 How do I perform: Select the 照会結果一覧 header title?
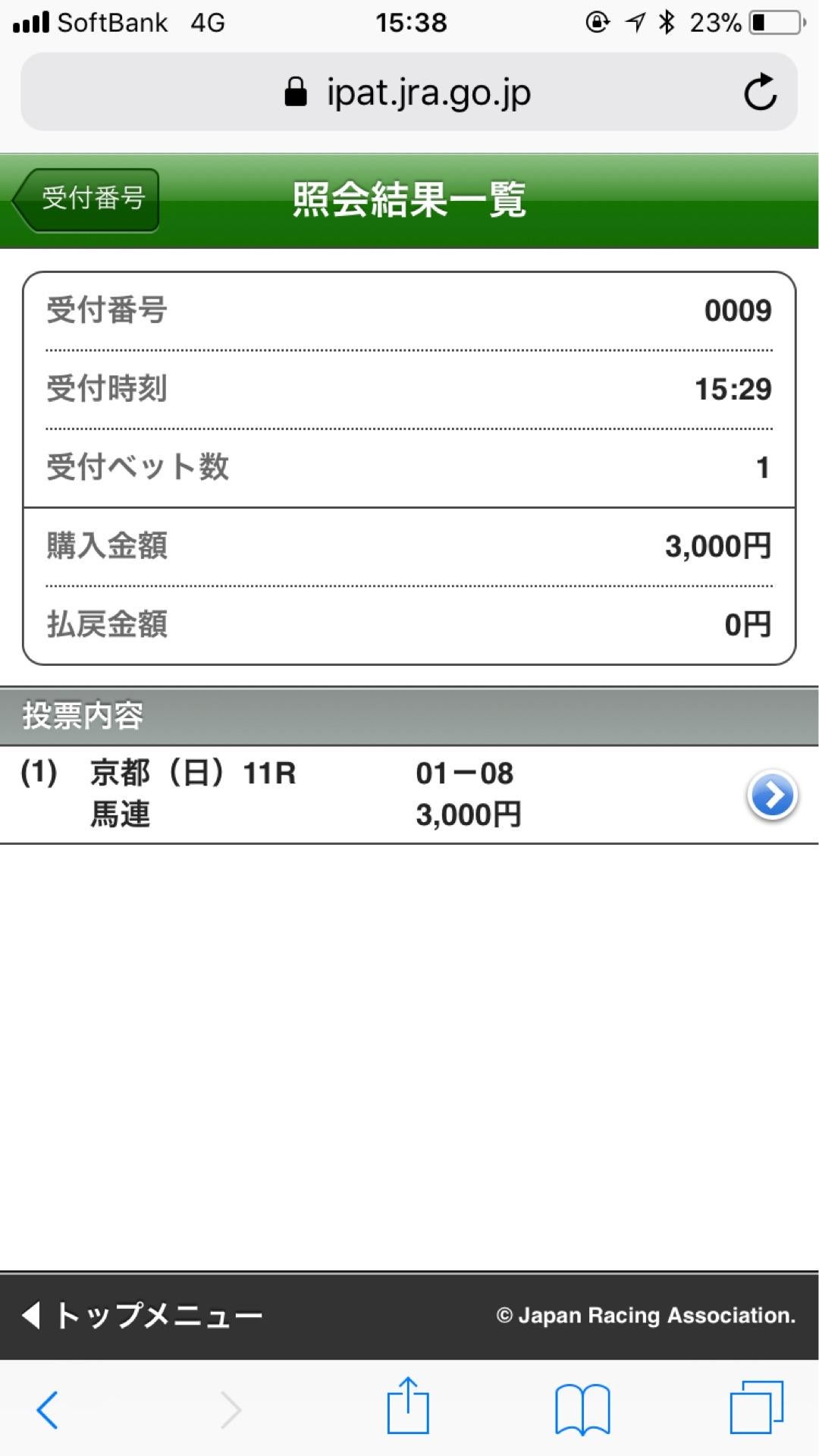pyautogui.click(x=409, y=199)
